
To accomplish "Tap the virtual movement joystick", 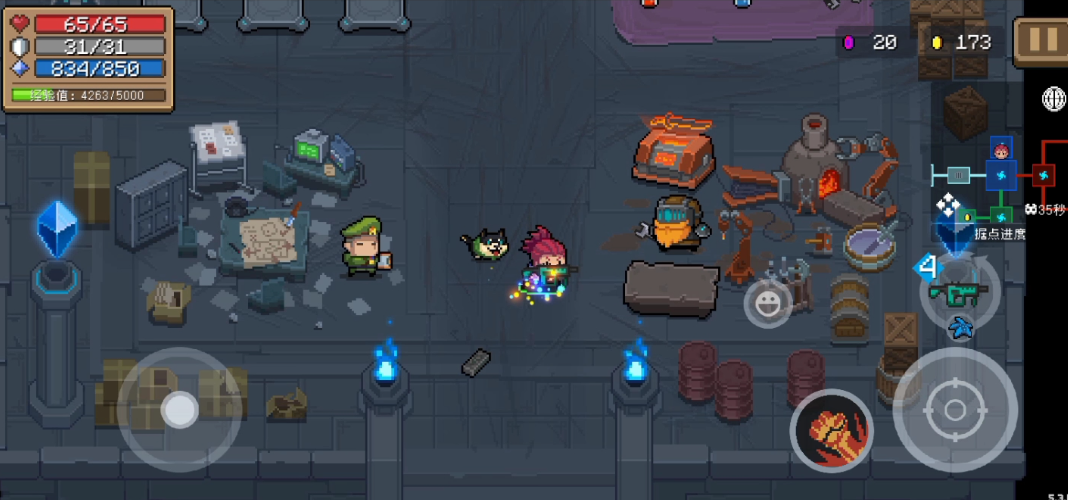I will tap(179, 409).
